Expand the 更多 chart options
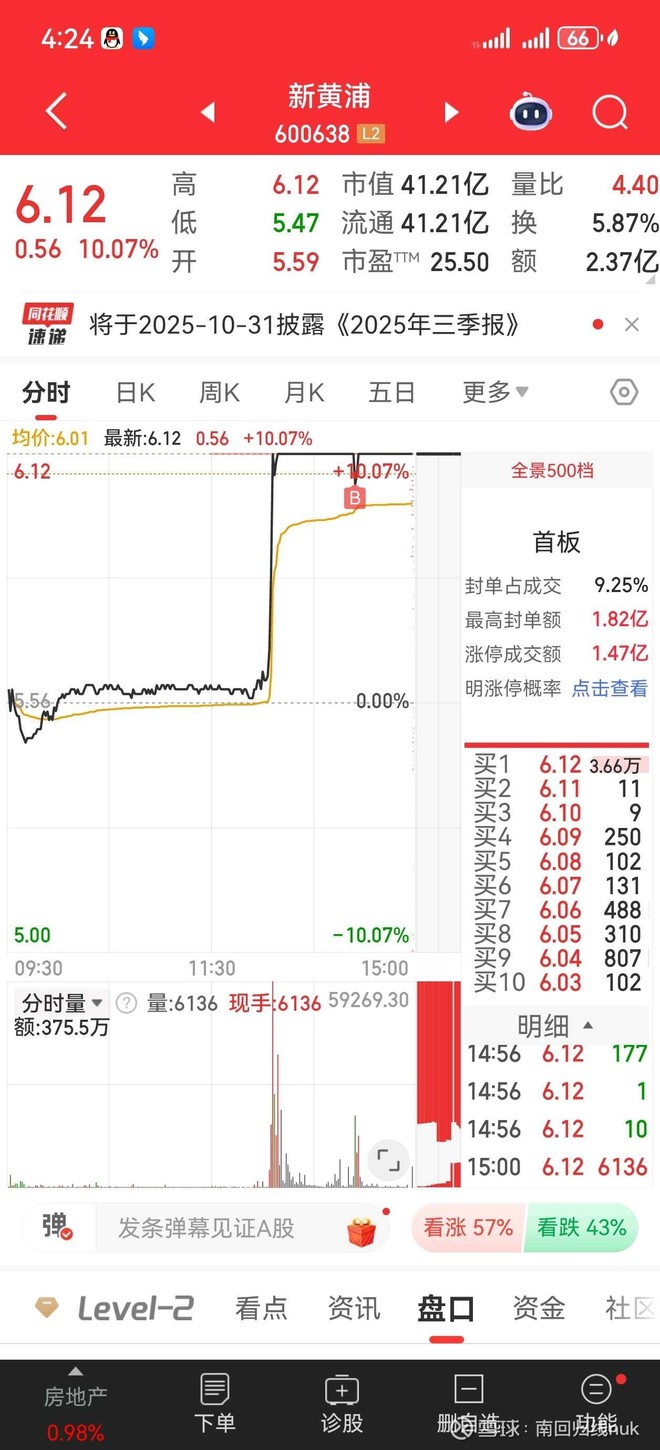The image size is (660, 1450). (495, 392)
